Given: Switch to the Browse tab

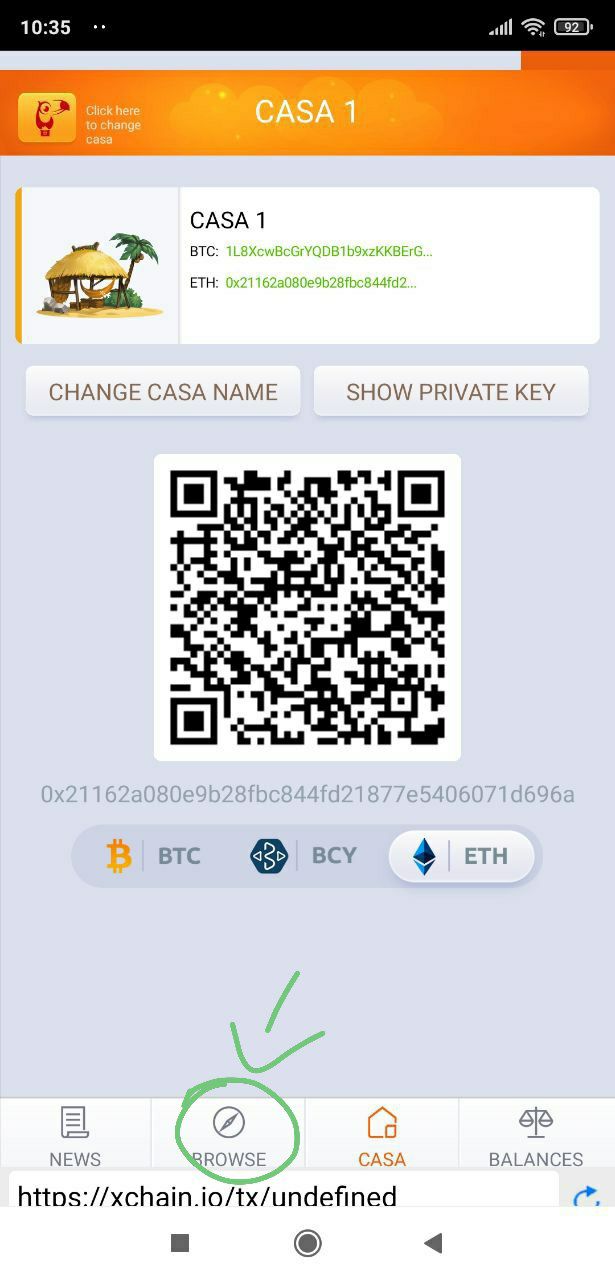Looking at the screenshot, I should click(229, 1135).
